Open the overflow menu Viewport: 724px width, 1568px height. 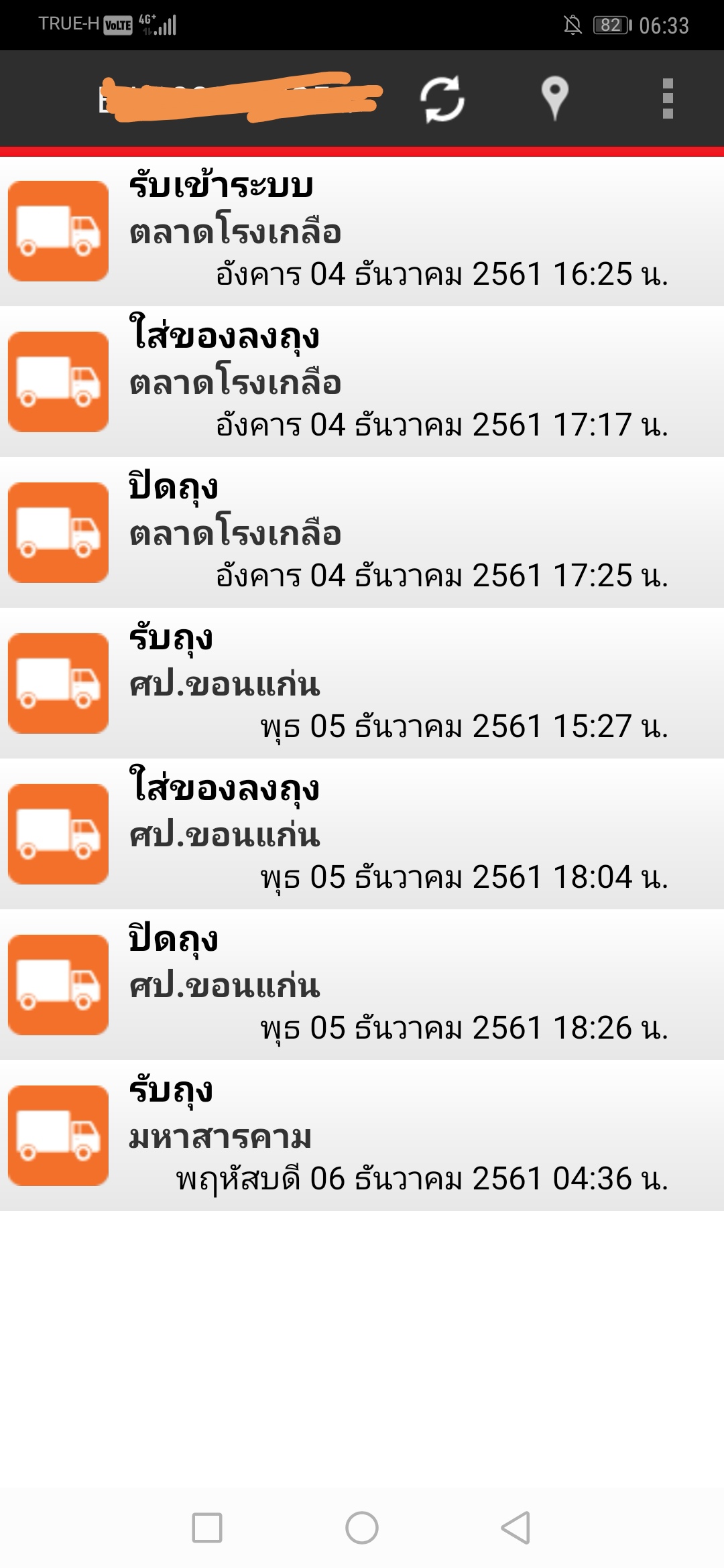[668, 99]
